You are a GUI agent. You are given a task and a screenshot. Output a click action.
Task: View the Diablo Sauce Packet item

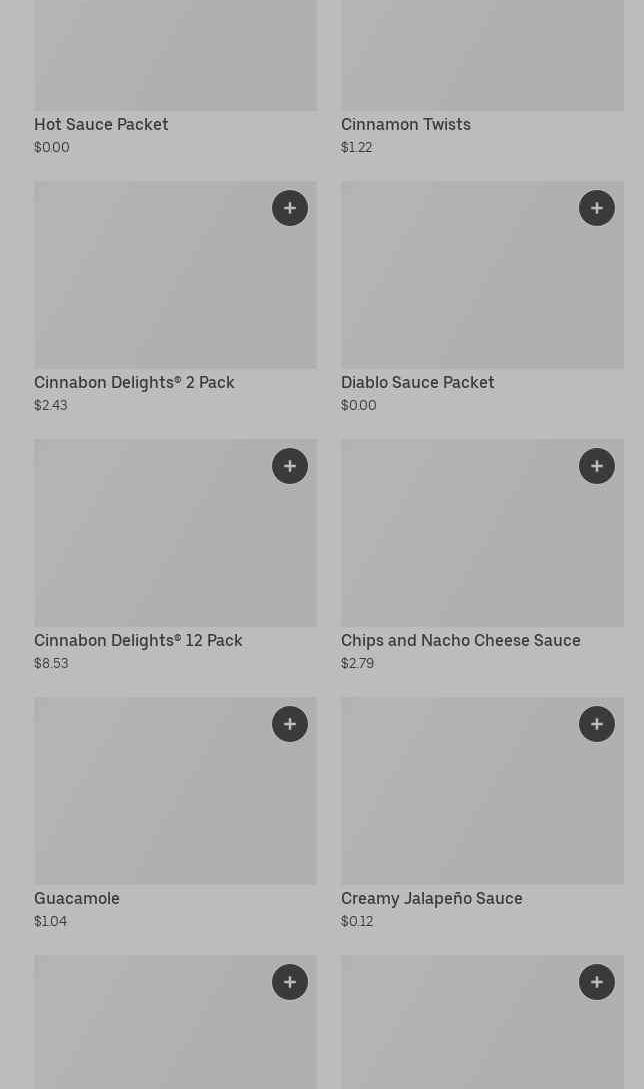click(x=417, y=383)
